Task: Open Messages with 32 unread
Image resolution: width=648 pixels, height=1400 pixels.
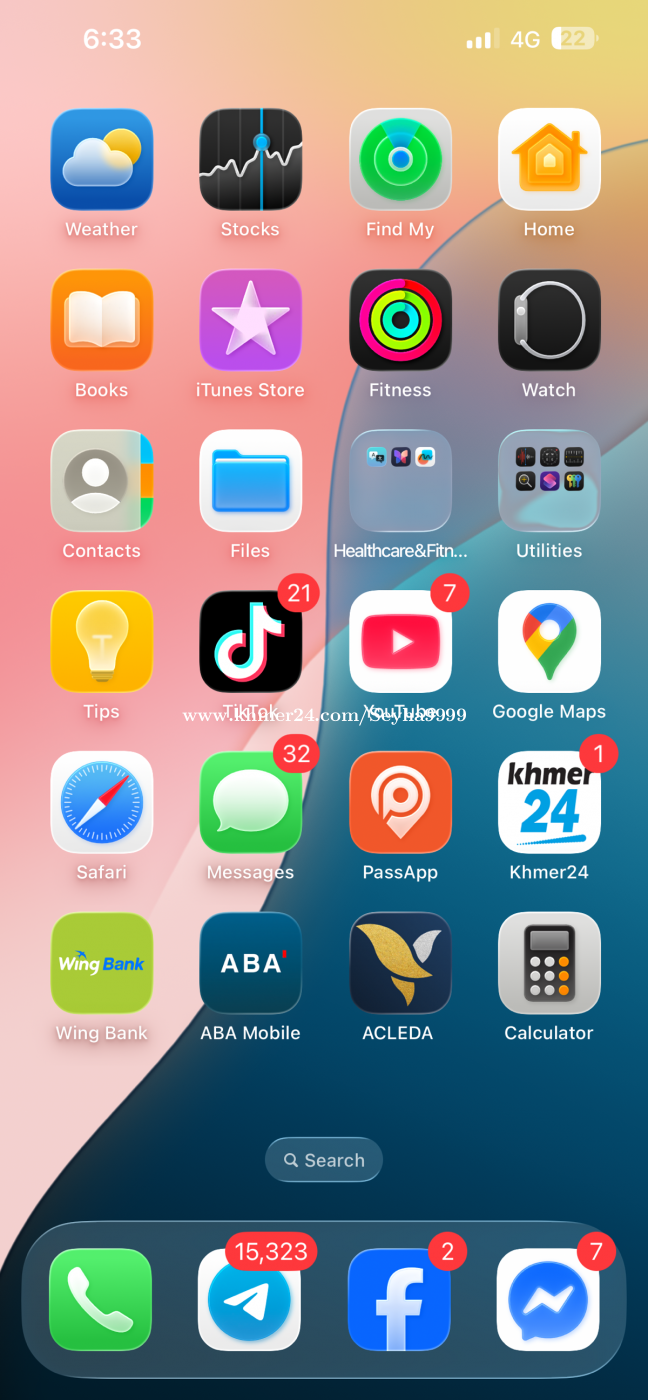Action: pos(250,804)
